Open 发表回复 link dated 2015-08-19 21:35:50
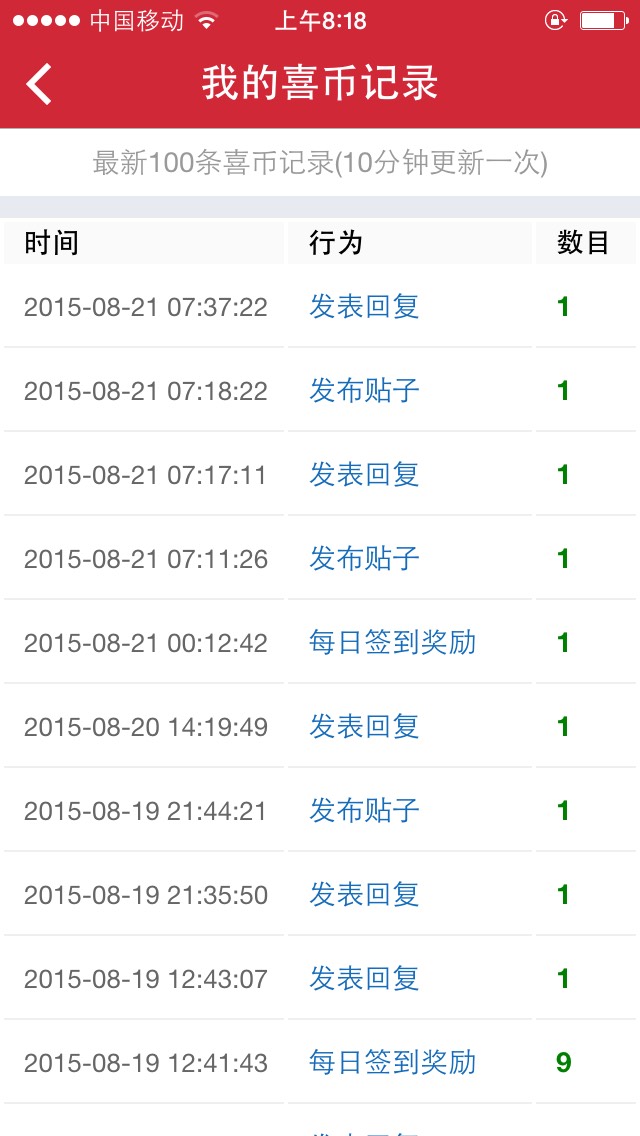Viewport: 640px width, 1136px height. point(364,895)
